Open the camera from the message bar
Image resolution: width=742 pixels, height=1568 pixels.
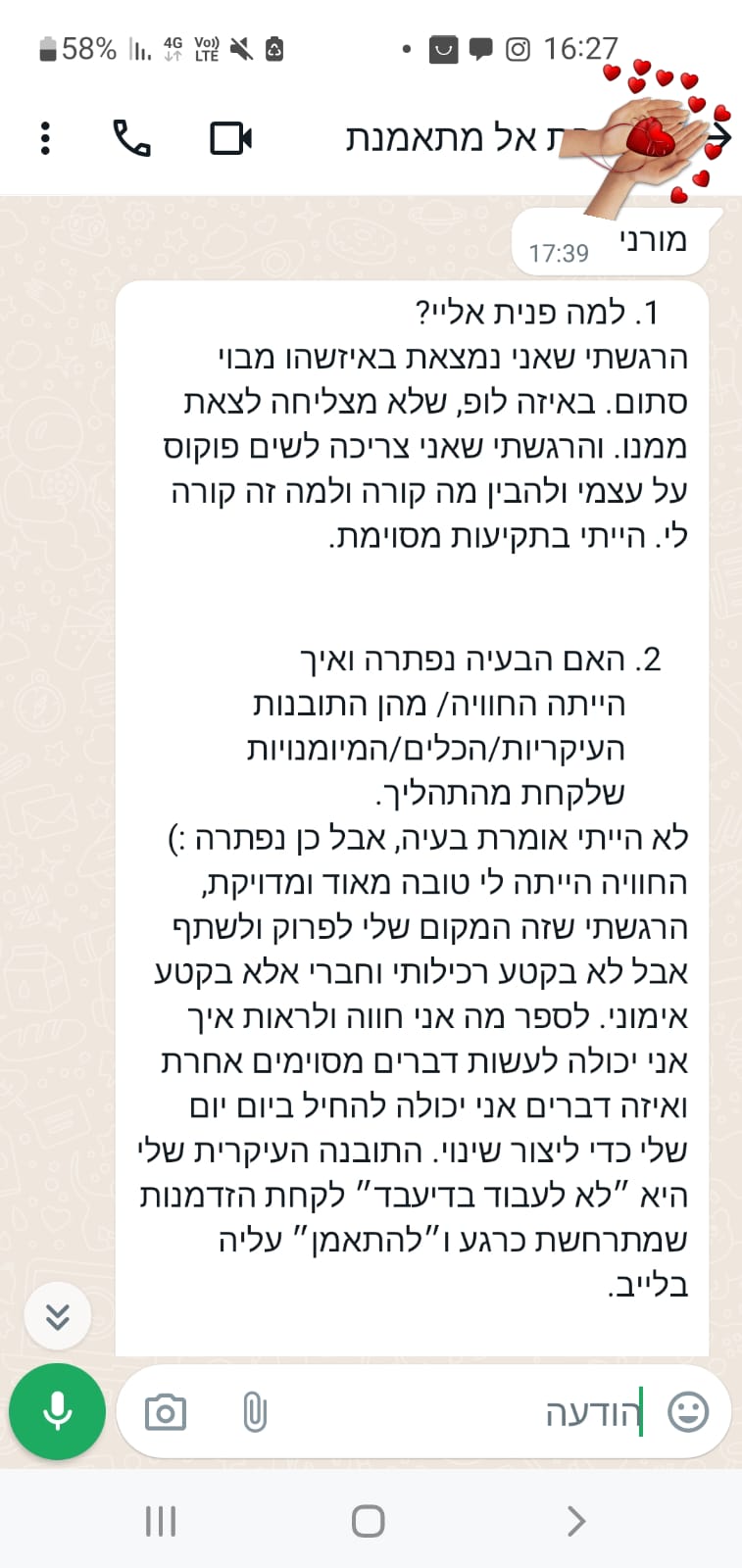pyautogui.click(x=165, y=1412)
